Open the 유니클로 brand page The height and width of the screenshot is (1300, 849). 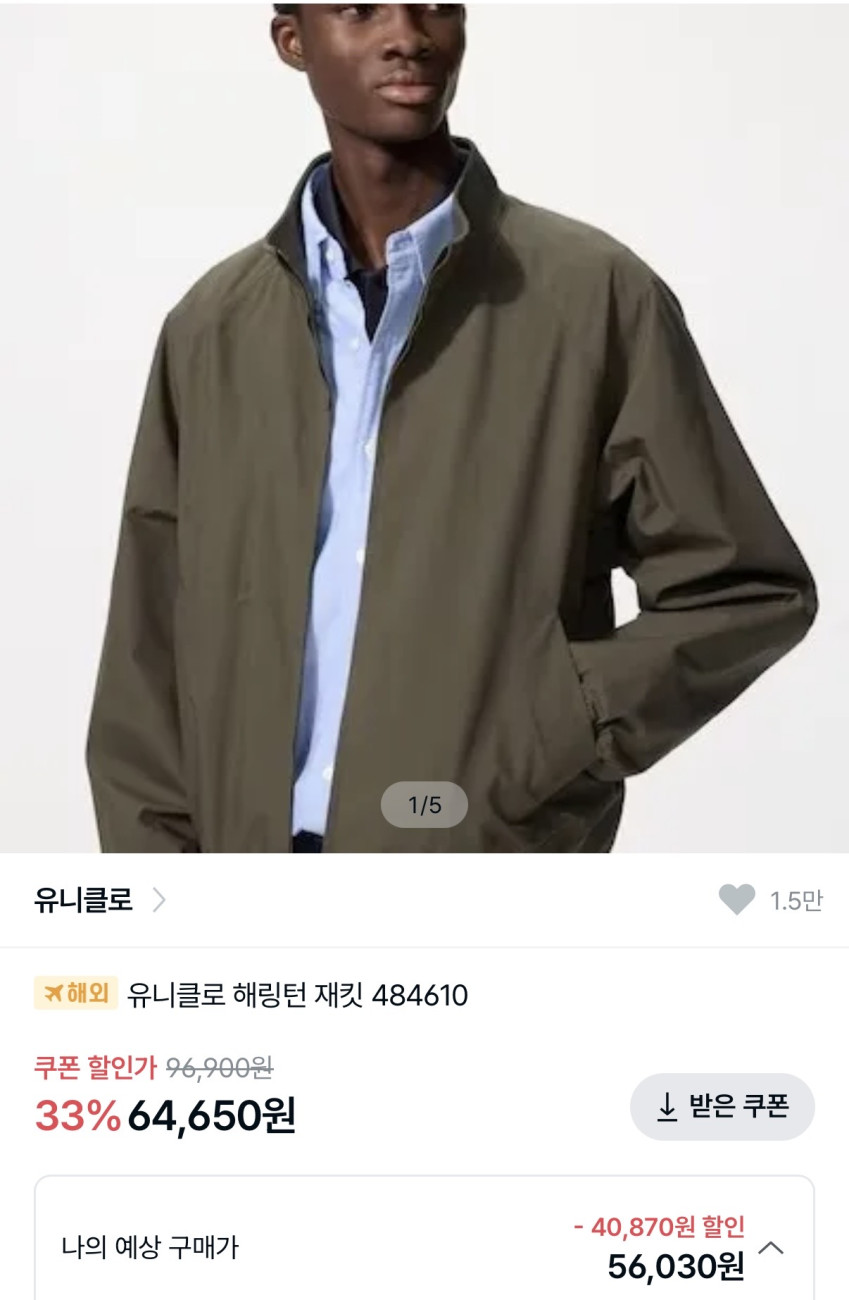click(99, 900)
